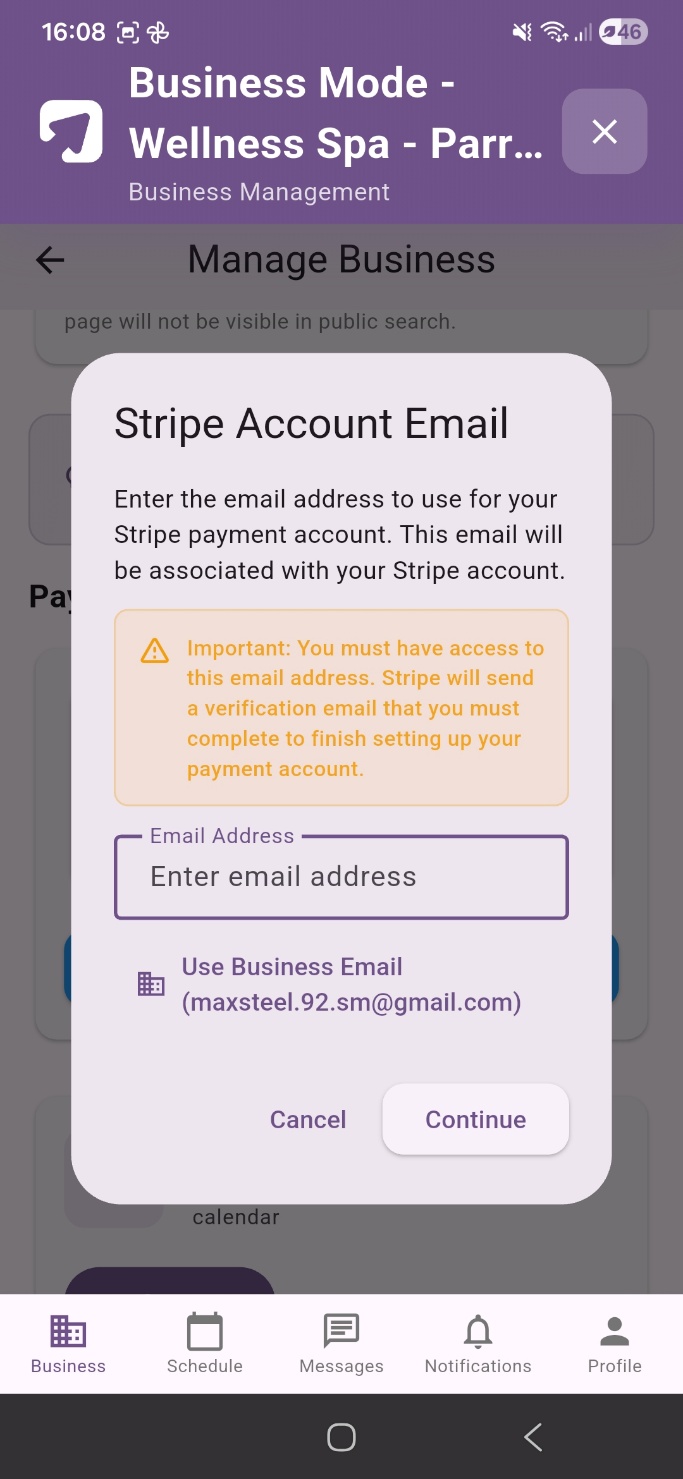This screenshot has height=1479, width=683.
Task: Tap the system home button
Action: coord(341,1437)
